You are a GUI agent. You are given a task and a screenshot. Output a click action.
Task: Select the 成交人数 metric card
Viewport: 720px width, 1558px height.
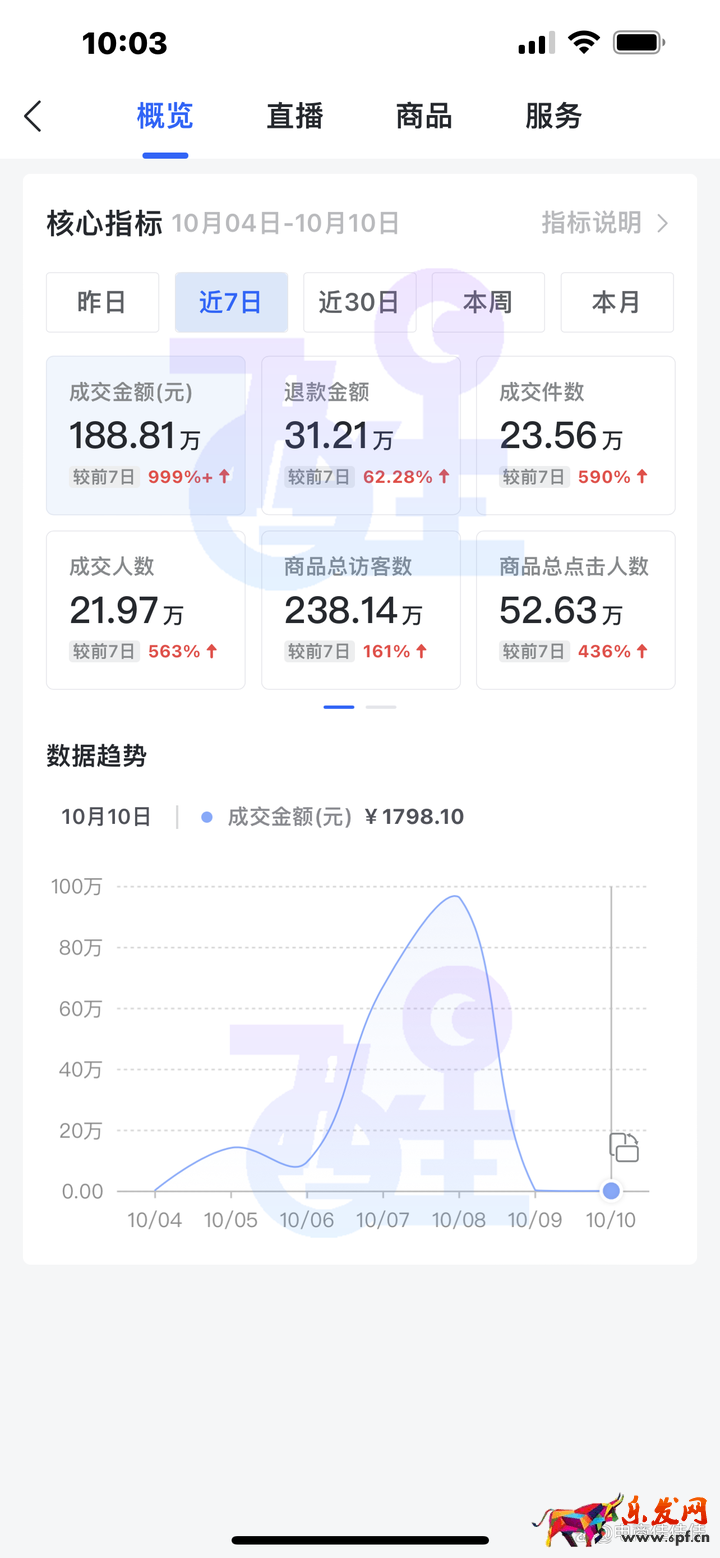click(x=146, y=610)
